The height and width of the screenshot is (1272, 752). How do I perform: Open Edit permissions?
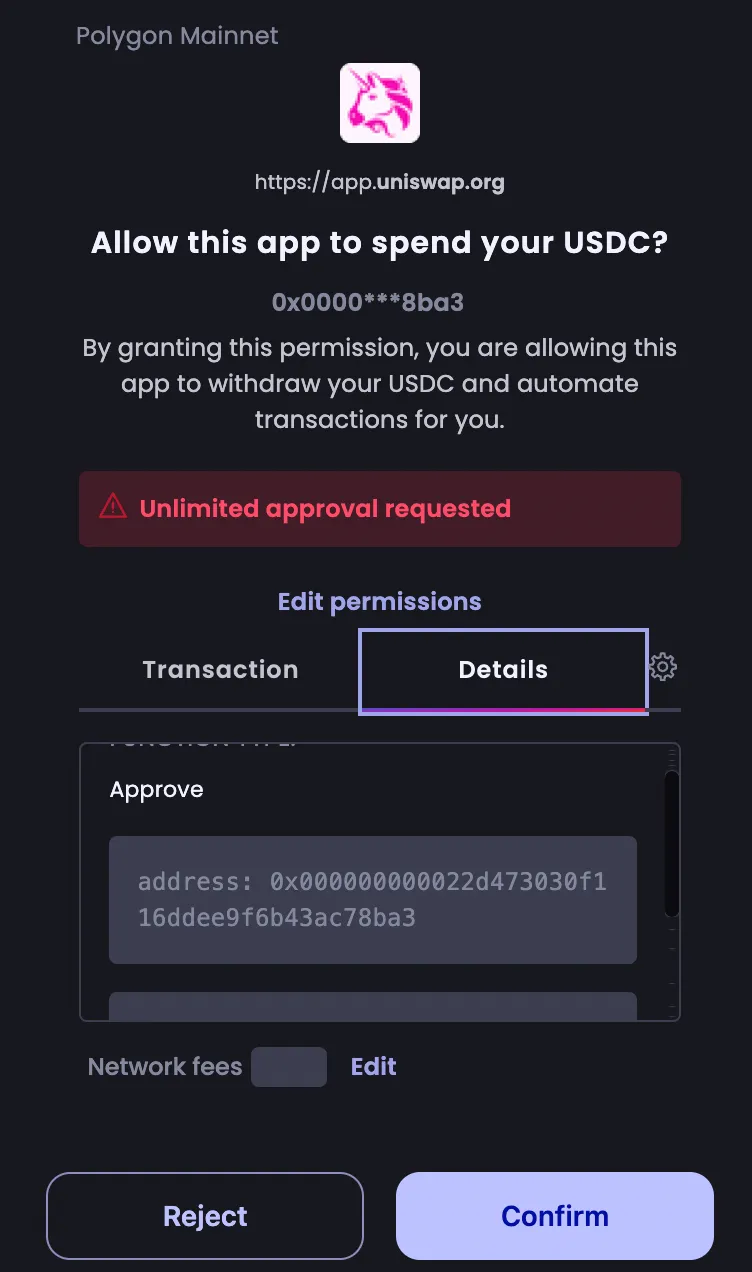(379, 601)
